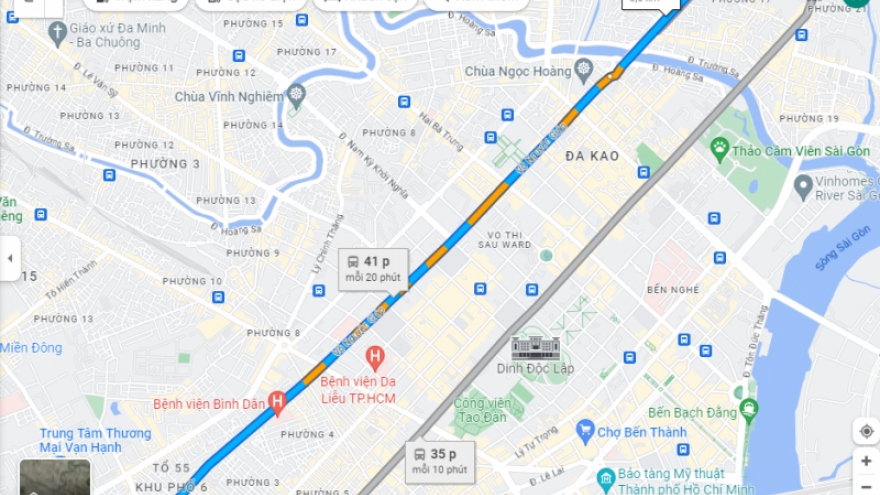Image resolution: width=880 pixels, height=495 pixels.
Task: Select the 41 p bus route label
Action: pyautogui.click(x=373, y=268)
